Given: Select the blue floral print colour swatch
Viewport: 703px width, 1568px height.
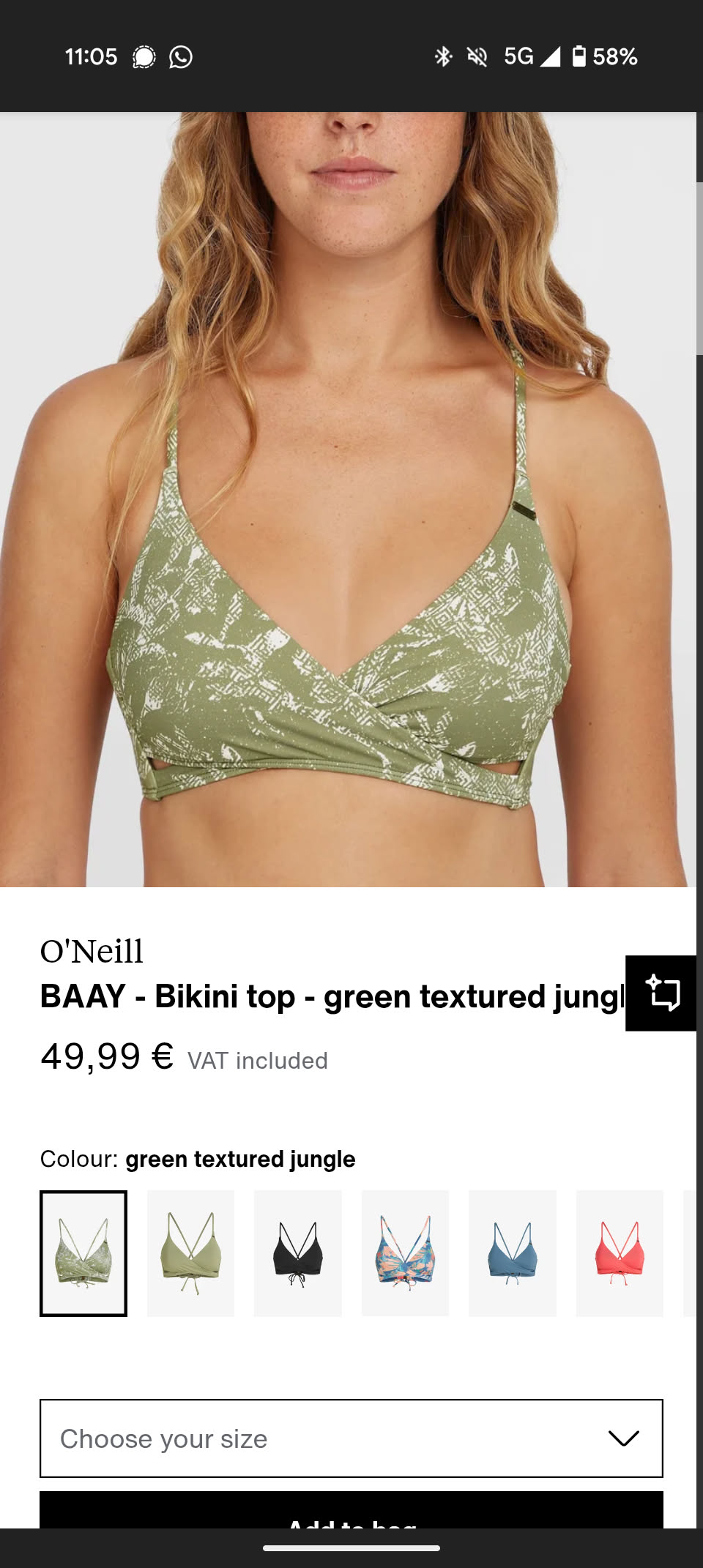Looking at the screenshot, I should point(405,1253).
